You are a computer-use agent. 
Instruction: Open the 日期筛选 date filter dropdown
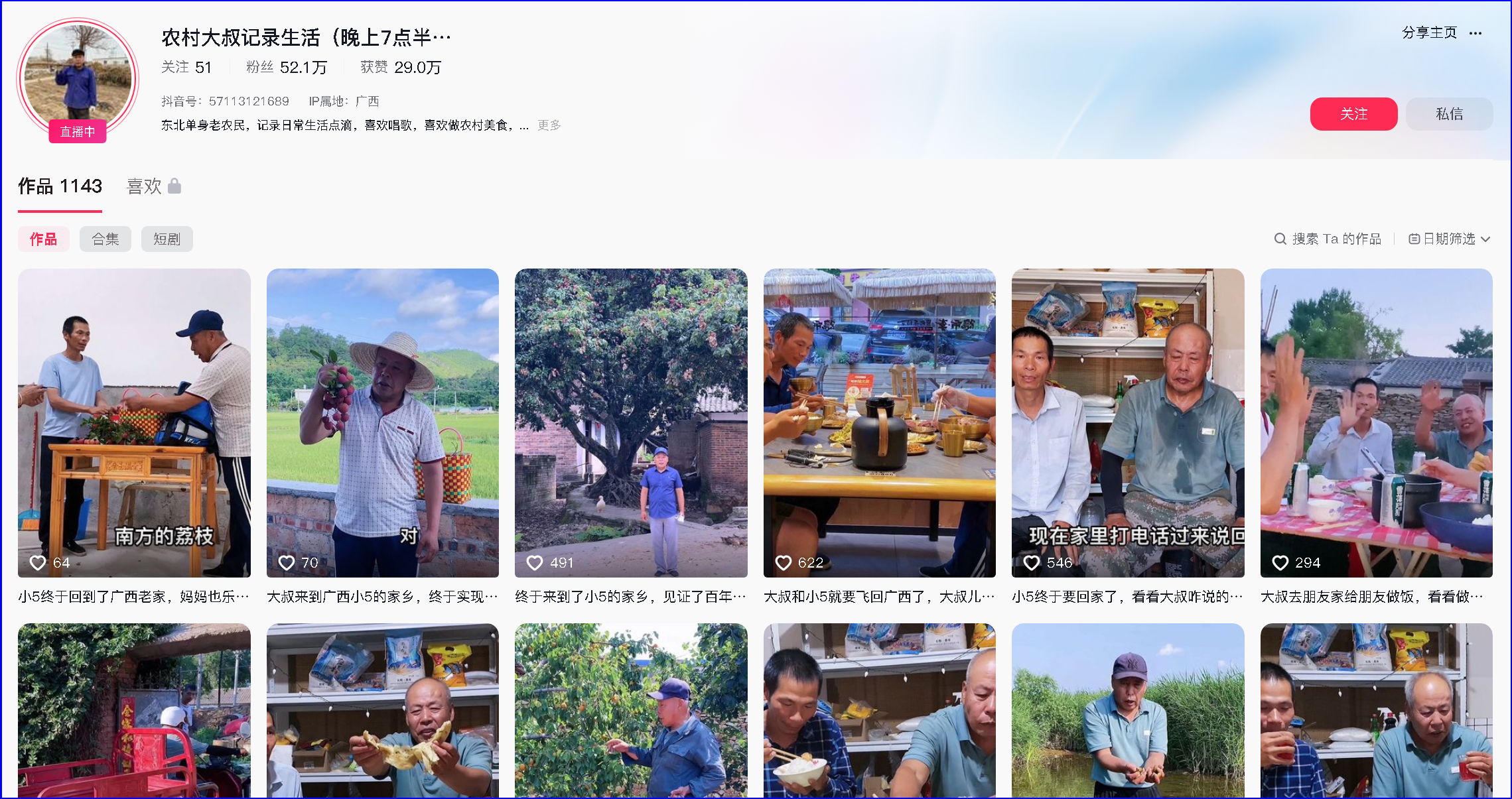[1449, 239]
